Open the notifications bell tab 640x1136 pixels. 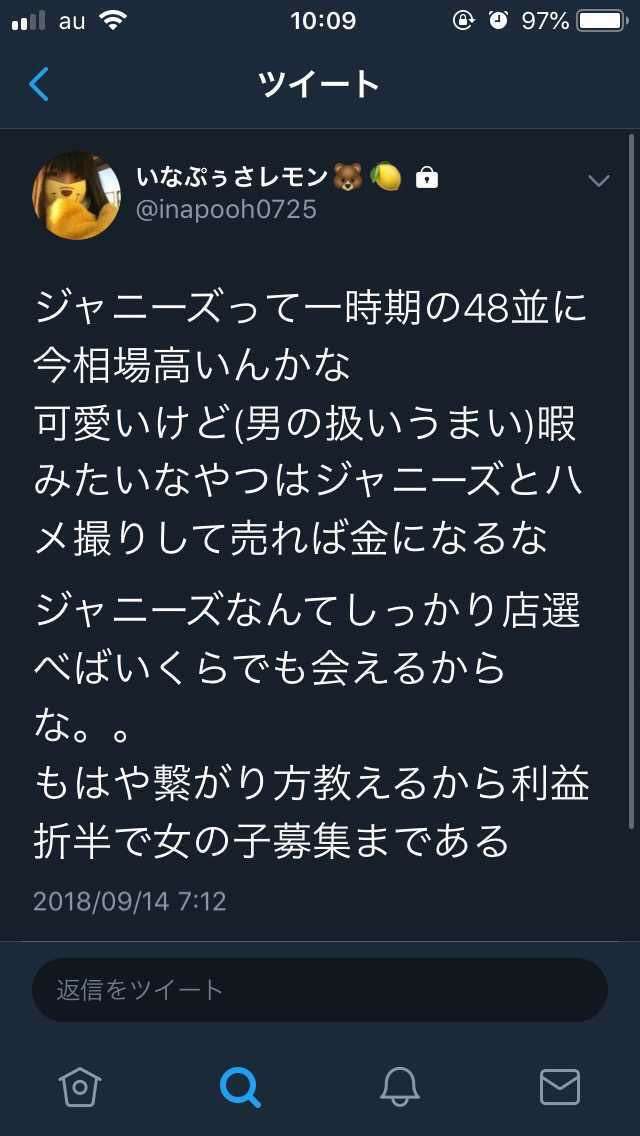400,1085
